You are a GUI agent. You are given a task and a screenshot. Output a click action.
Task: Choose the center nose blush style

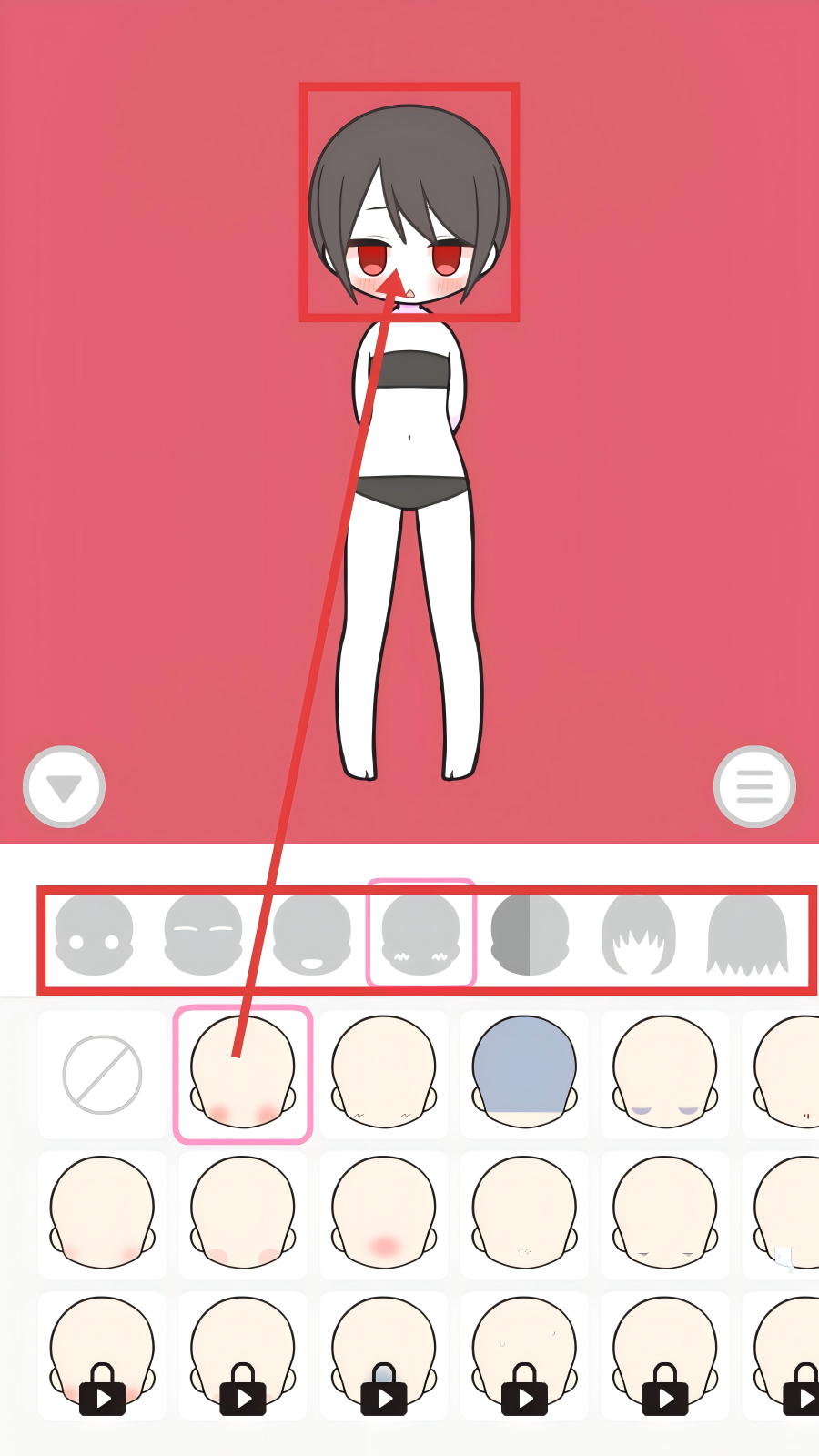(x=384, y=1215)
